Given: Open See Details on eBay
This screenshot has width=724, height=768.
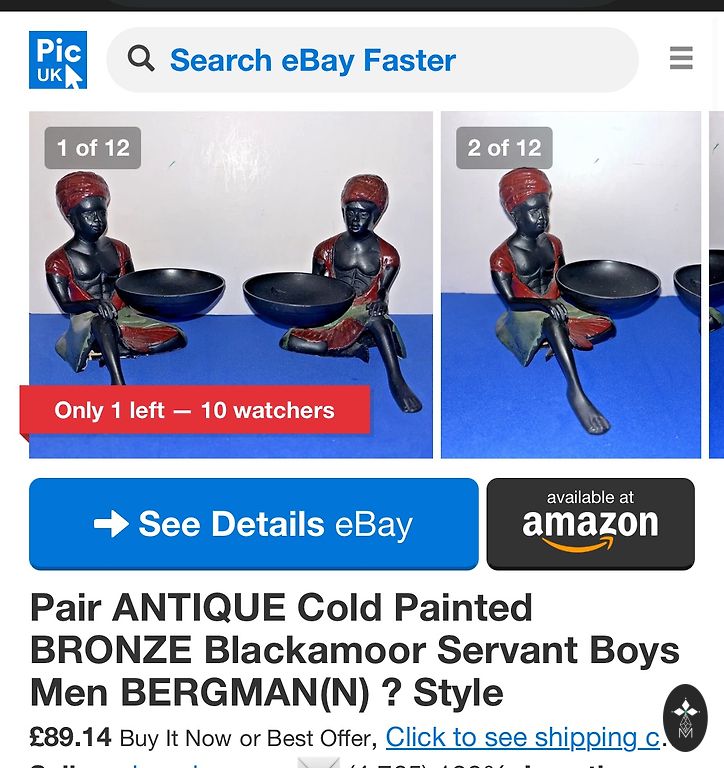Looking at the screenshot, I should pos(254,524).
